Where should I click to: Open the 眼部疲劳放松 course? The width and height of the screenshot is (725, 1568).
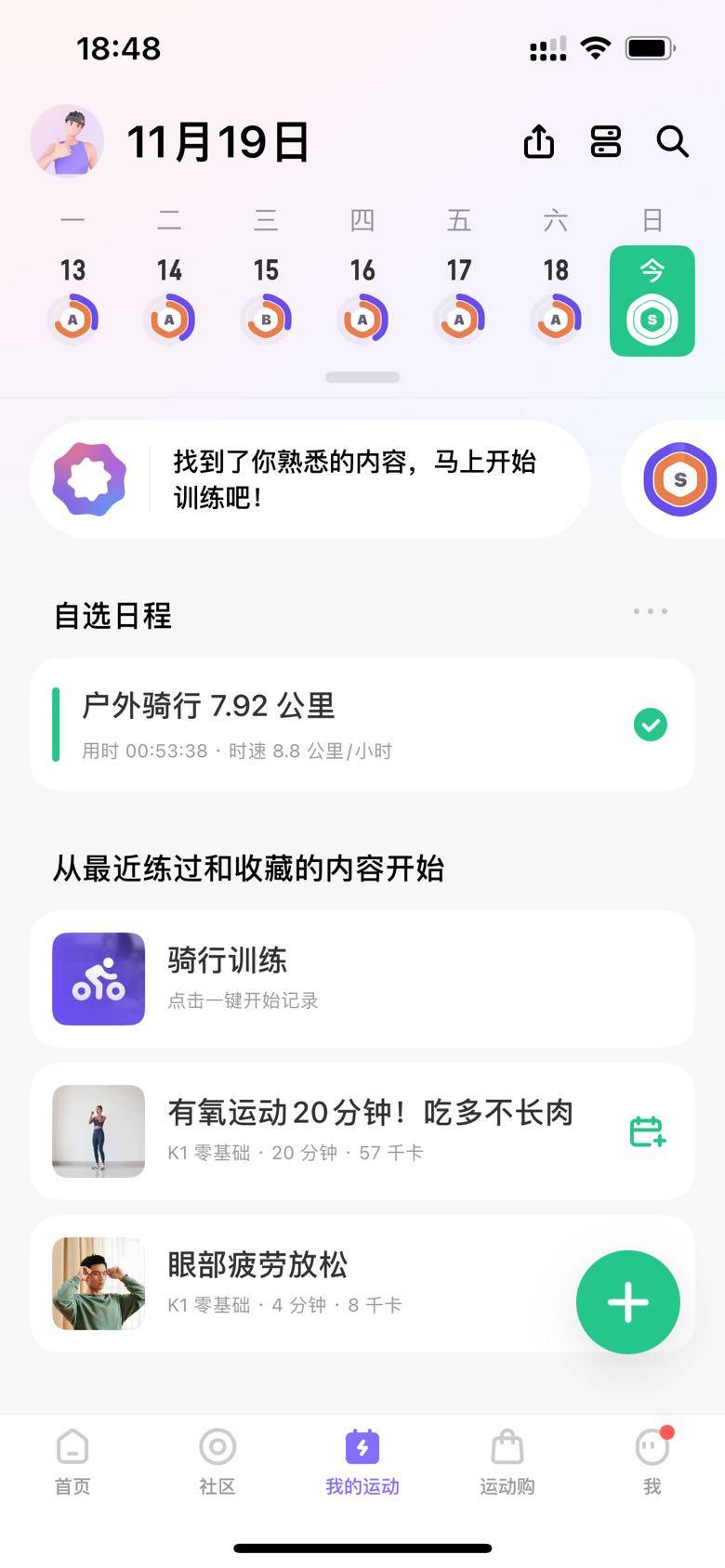pyautogui.click(x=307, y=1284)
